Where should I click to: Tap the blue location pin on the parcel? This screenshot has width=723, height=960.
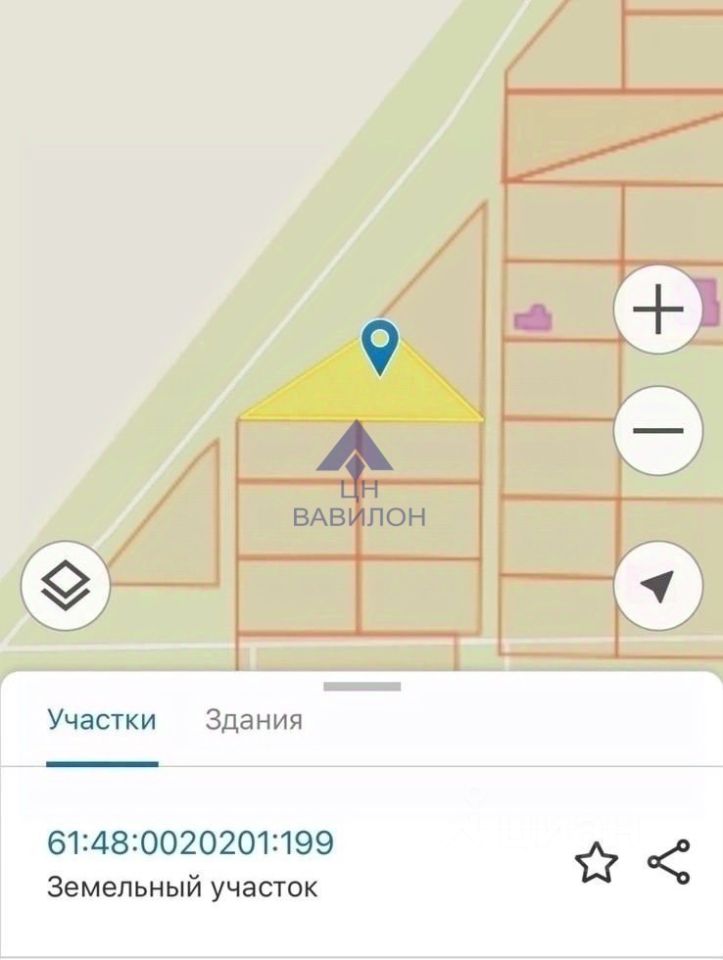(x=379, y=346)
